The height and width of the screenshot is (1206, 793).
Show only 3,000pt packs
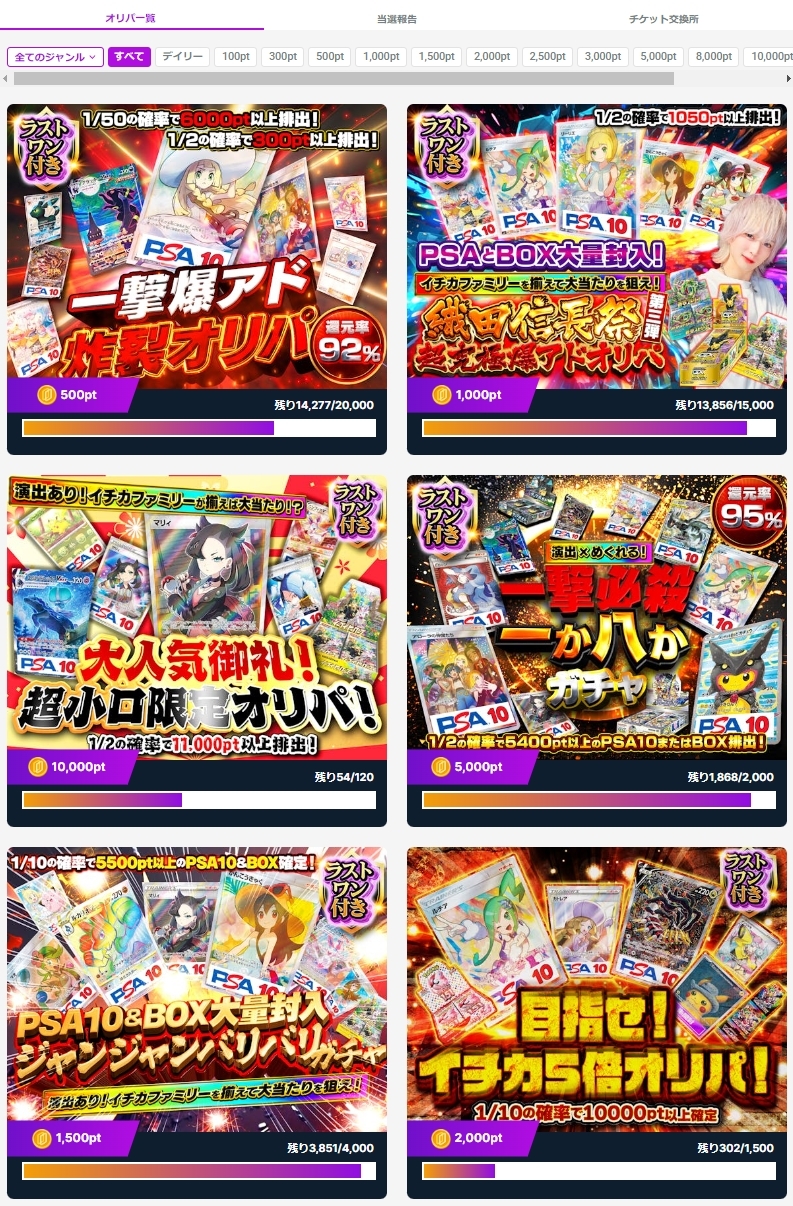tap(602, 57)
